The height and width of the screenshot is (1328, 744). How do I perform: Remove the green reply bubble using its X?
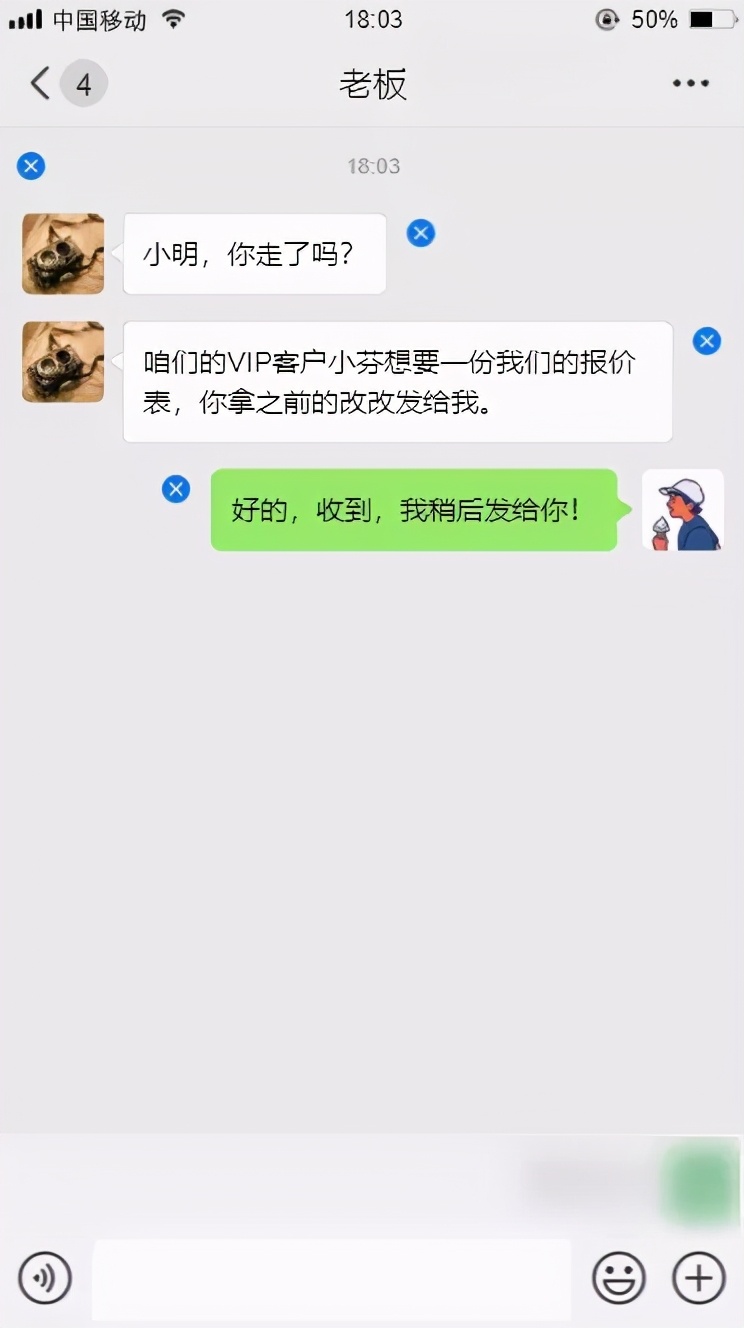[x=175, y=489]
